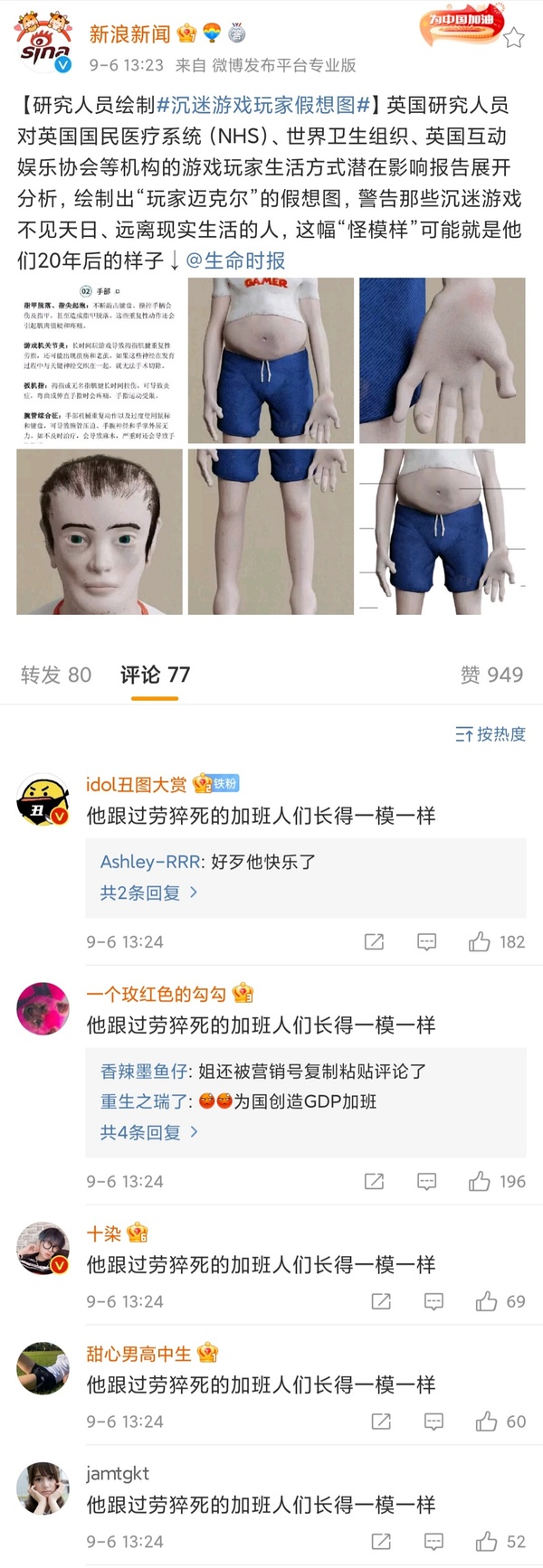Change comment sorting with 按热度

pyautogui.click(x=491, y=734)
